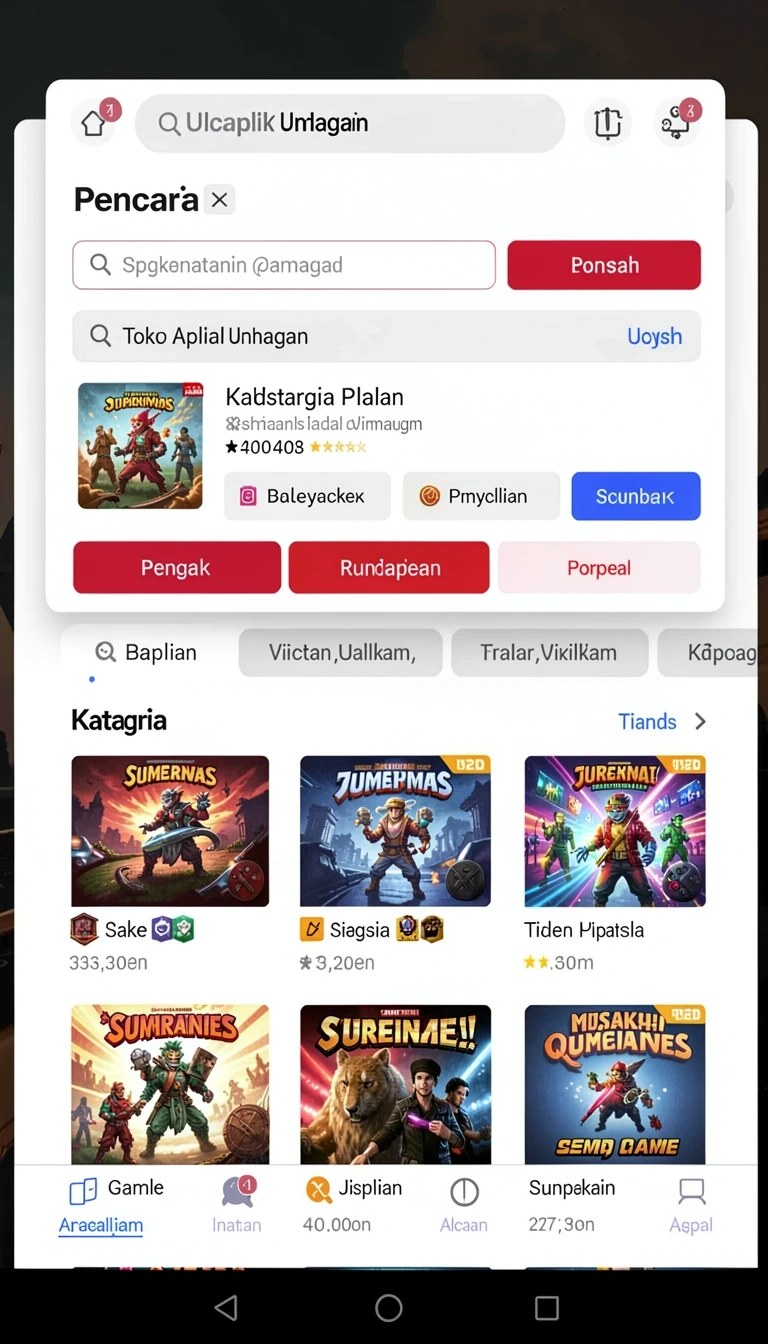This screenshot has height=1344, width=768.
Task: Switch to the Inatan bottom tab
Action: (237, 1205)
